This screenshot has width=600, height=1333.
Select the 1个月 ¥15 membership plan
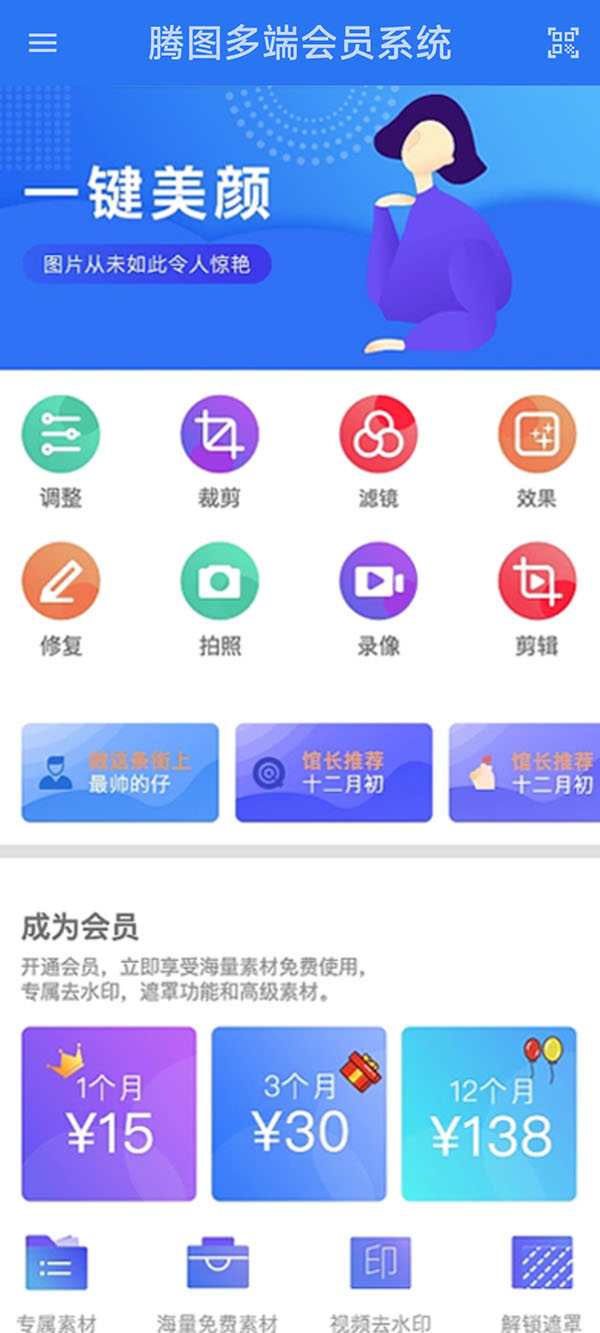[109, 1113]
